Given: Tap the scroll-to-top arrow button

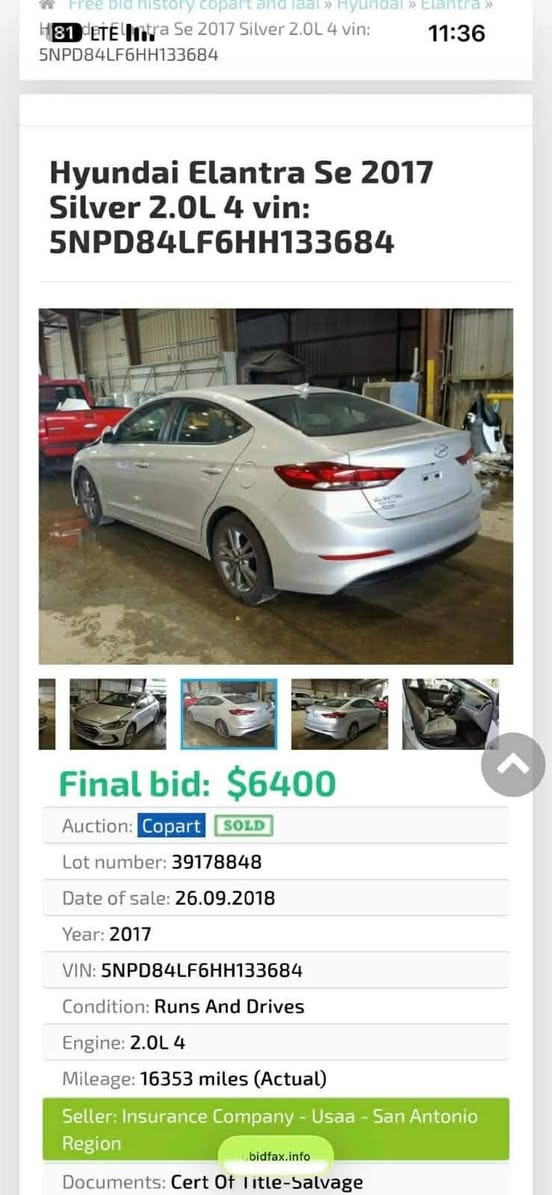Looking at the screenshot, I should click(x=513, y=764).
